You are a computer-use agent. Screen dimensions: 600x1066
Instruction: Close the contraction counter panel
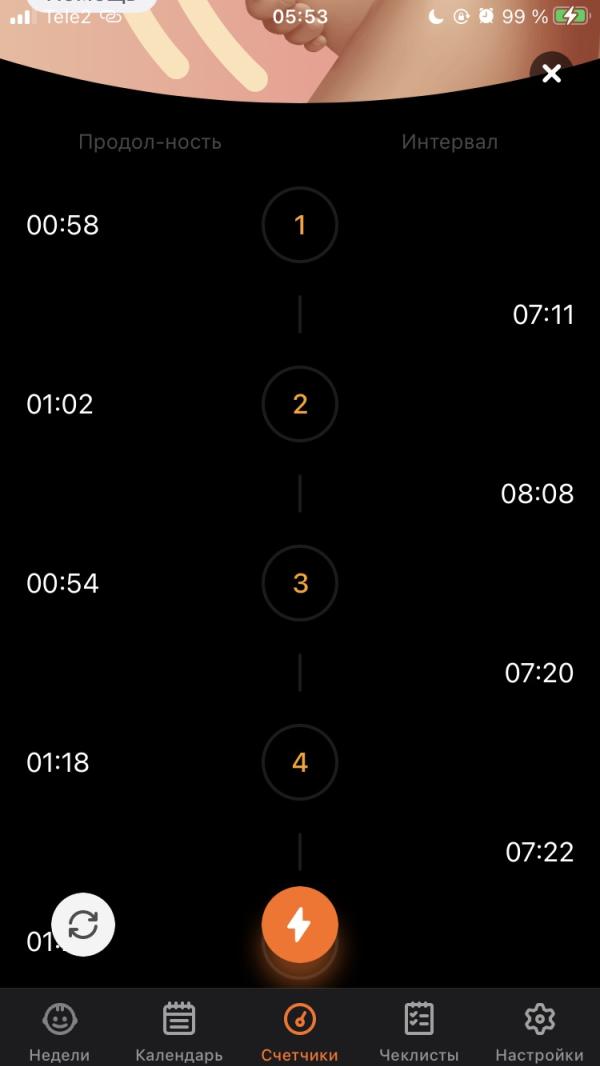551,73
